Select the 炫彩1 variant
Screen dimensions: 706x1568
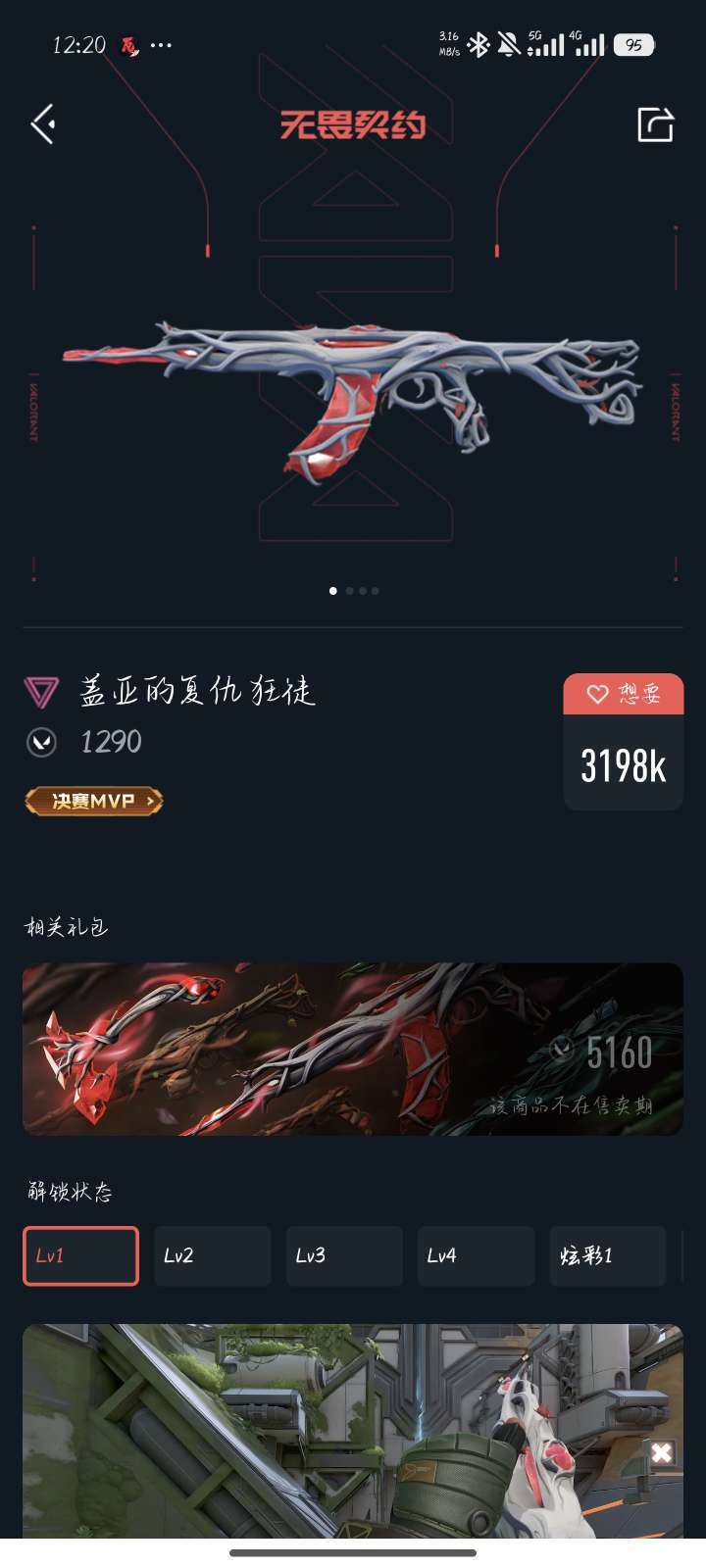pos(607,1255)
